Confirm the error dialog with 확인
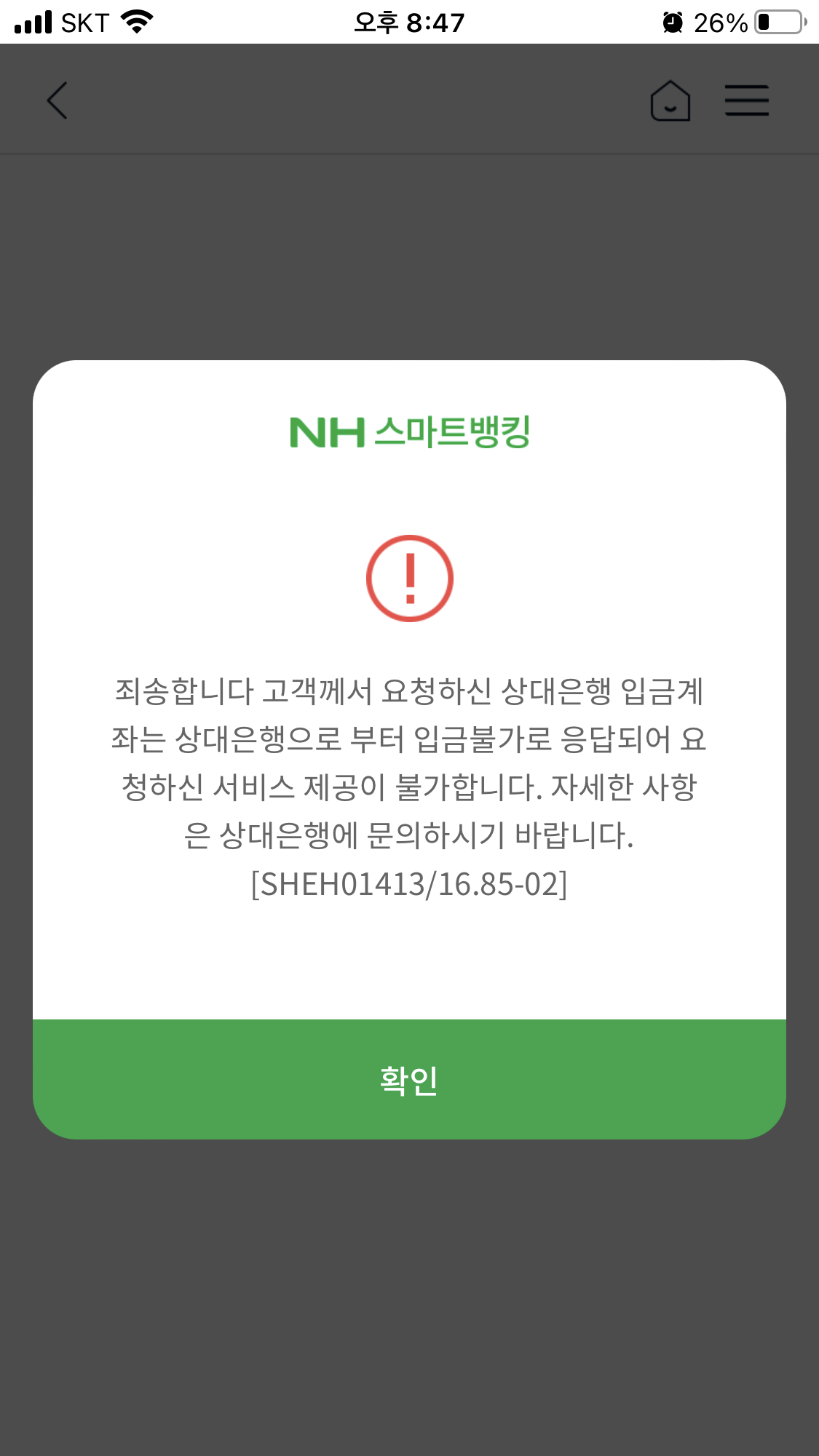 coord(409,1082)
